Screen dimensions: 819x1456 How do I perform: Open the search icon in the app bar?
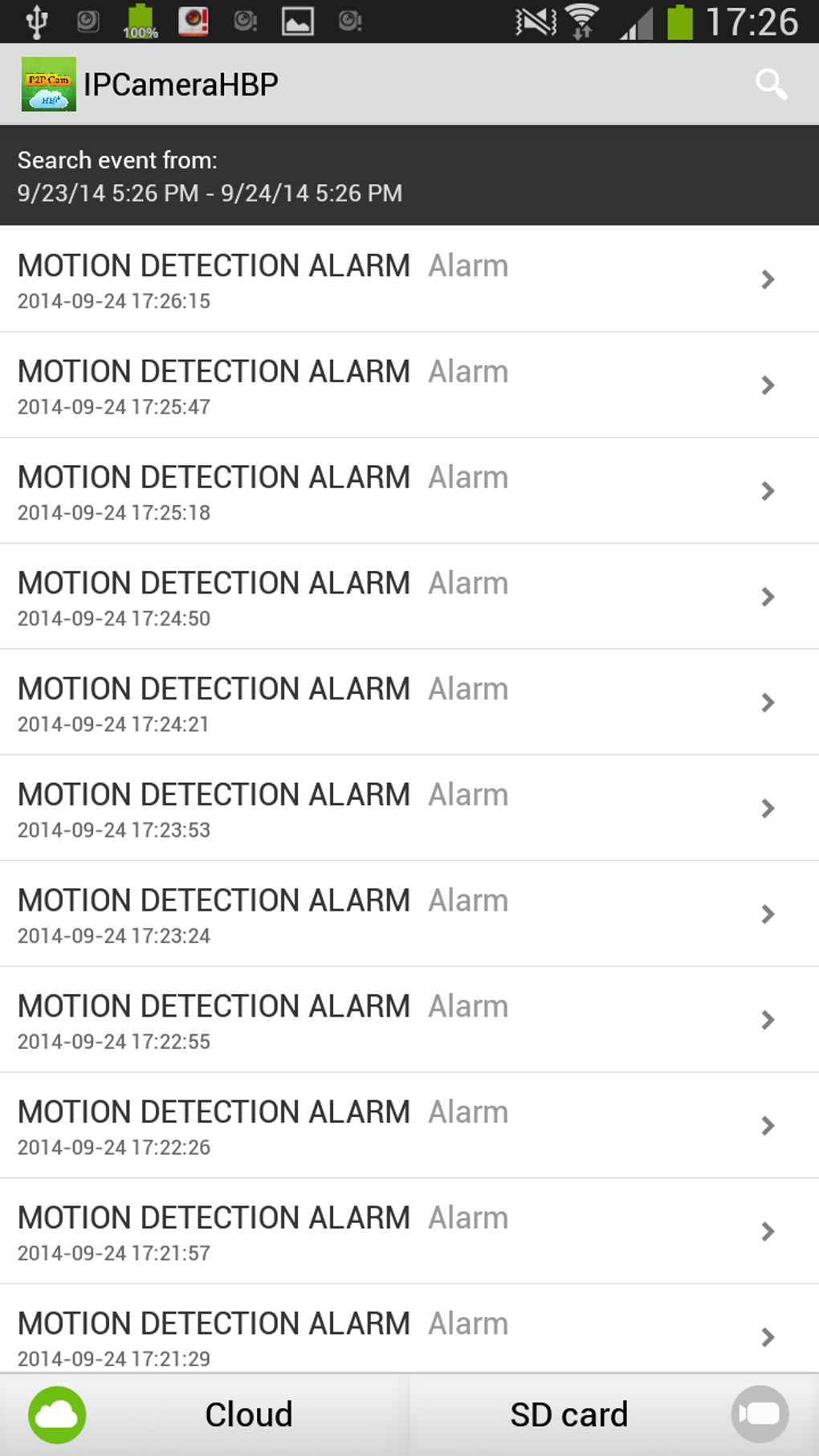(x=771, y=84)
